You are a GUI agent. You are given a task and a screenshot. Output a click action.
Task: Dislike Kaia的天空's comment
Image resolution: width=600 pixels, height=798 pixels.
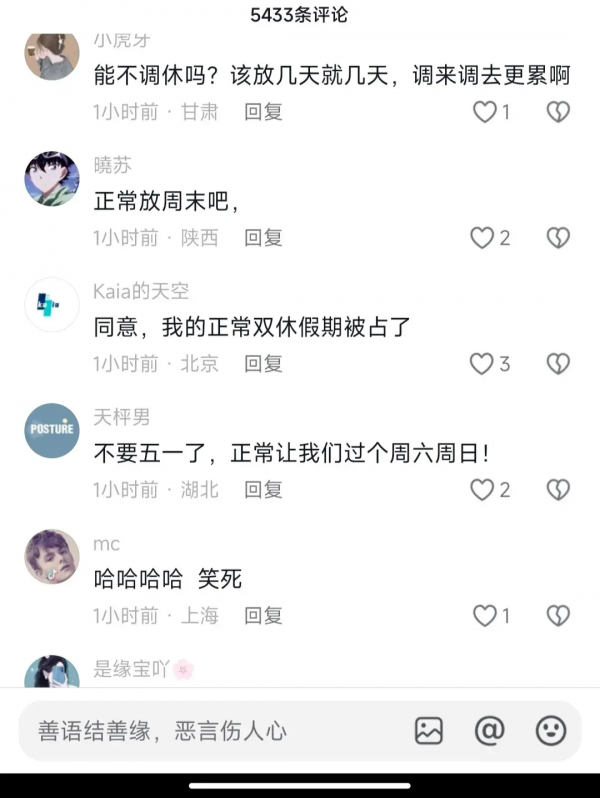tap(558, 364)
